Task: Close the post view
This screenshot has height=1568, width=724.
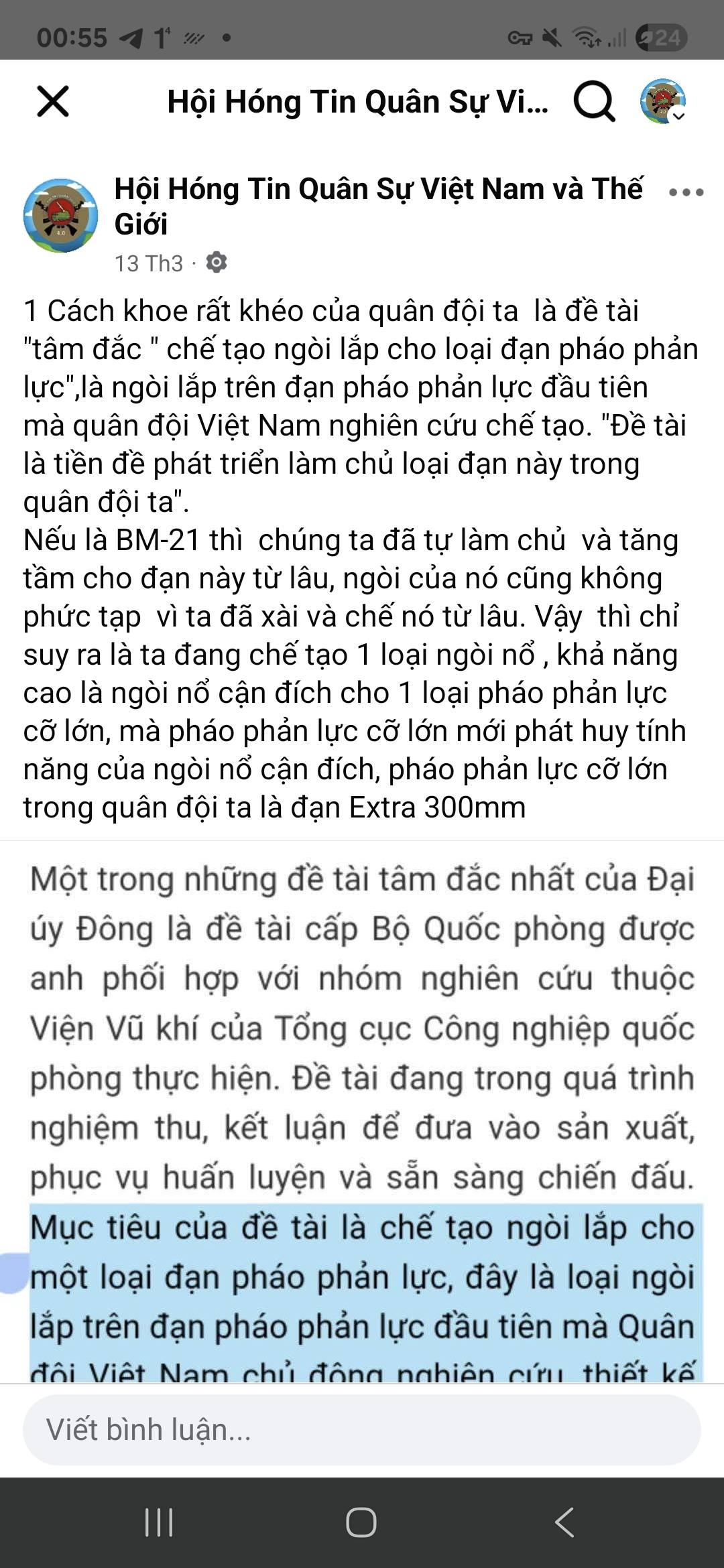Action: point(53,103)
